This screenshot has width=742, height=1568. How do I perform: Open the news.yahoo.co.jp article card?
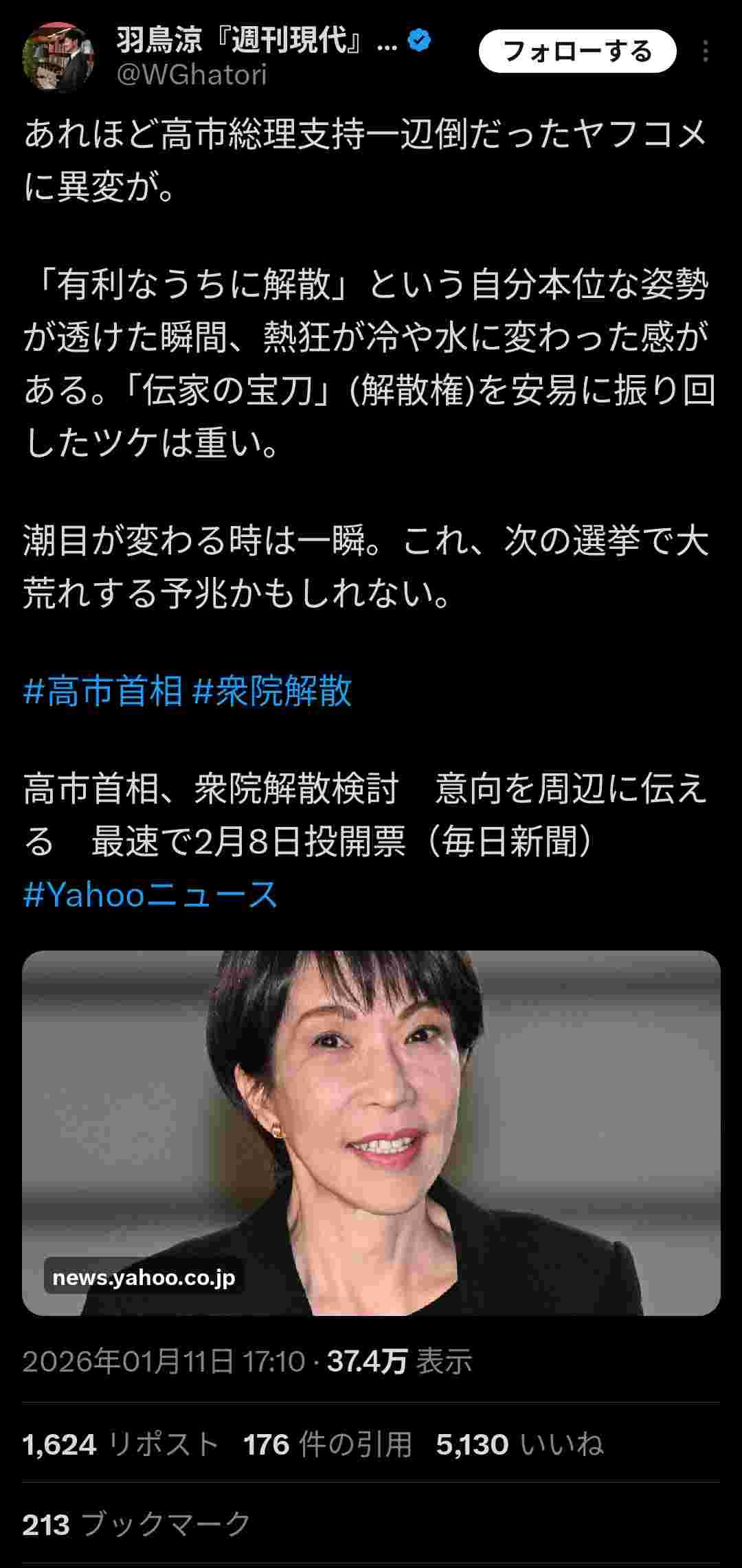(371, 1133)
